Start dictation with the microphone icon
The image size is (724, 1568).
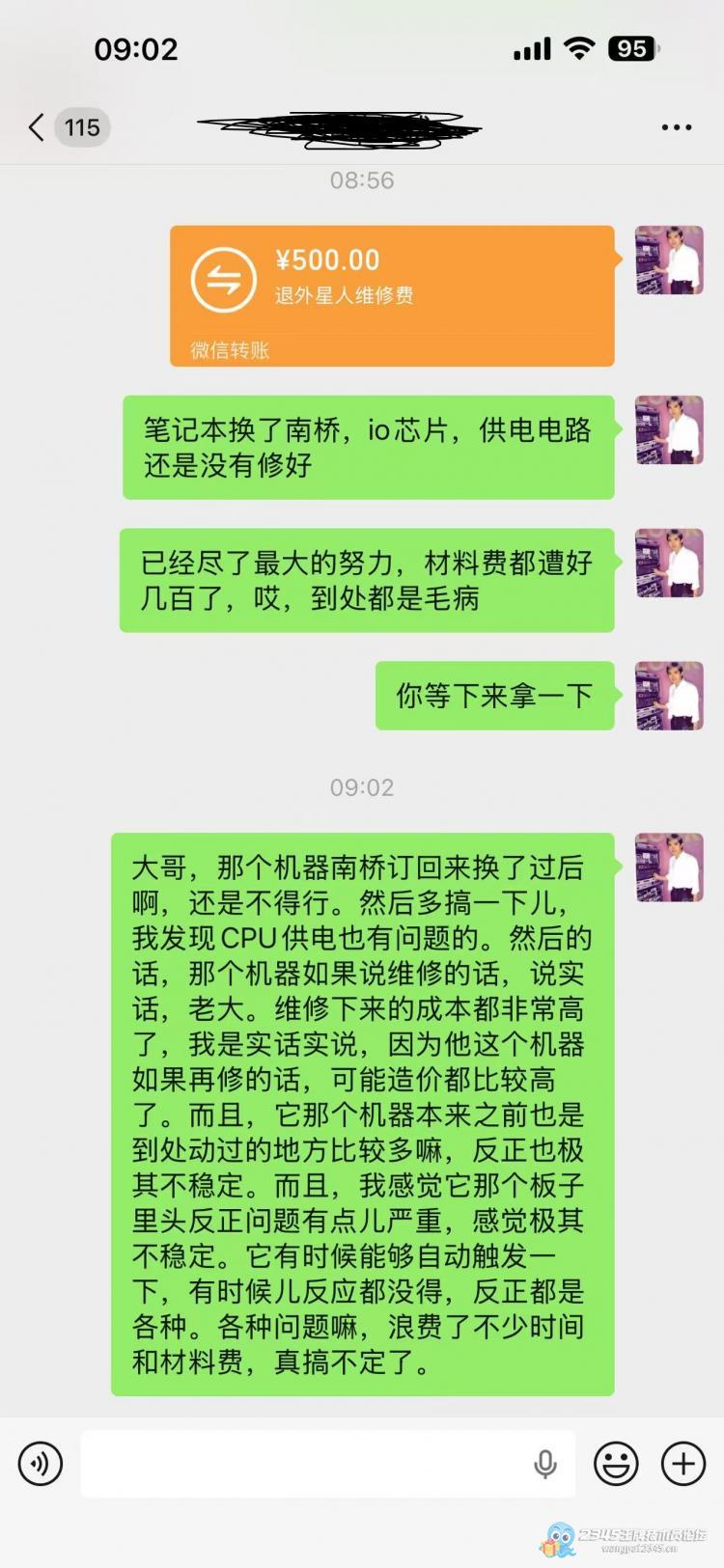tap(545, 1464)
